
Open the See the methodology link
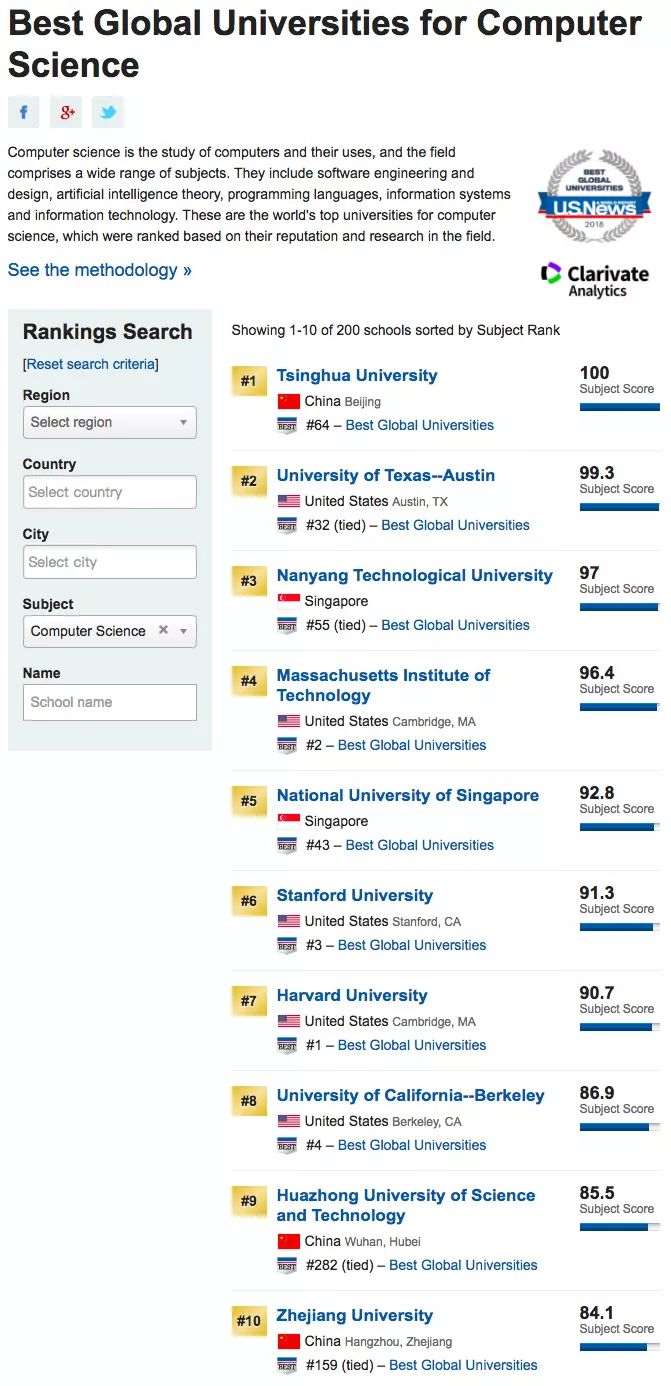tap(99, 270)
